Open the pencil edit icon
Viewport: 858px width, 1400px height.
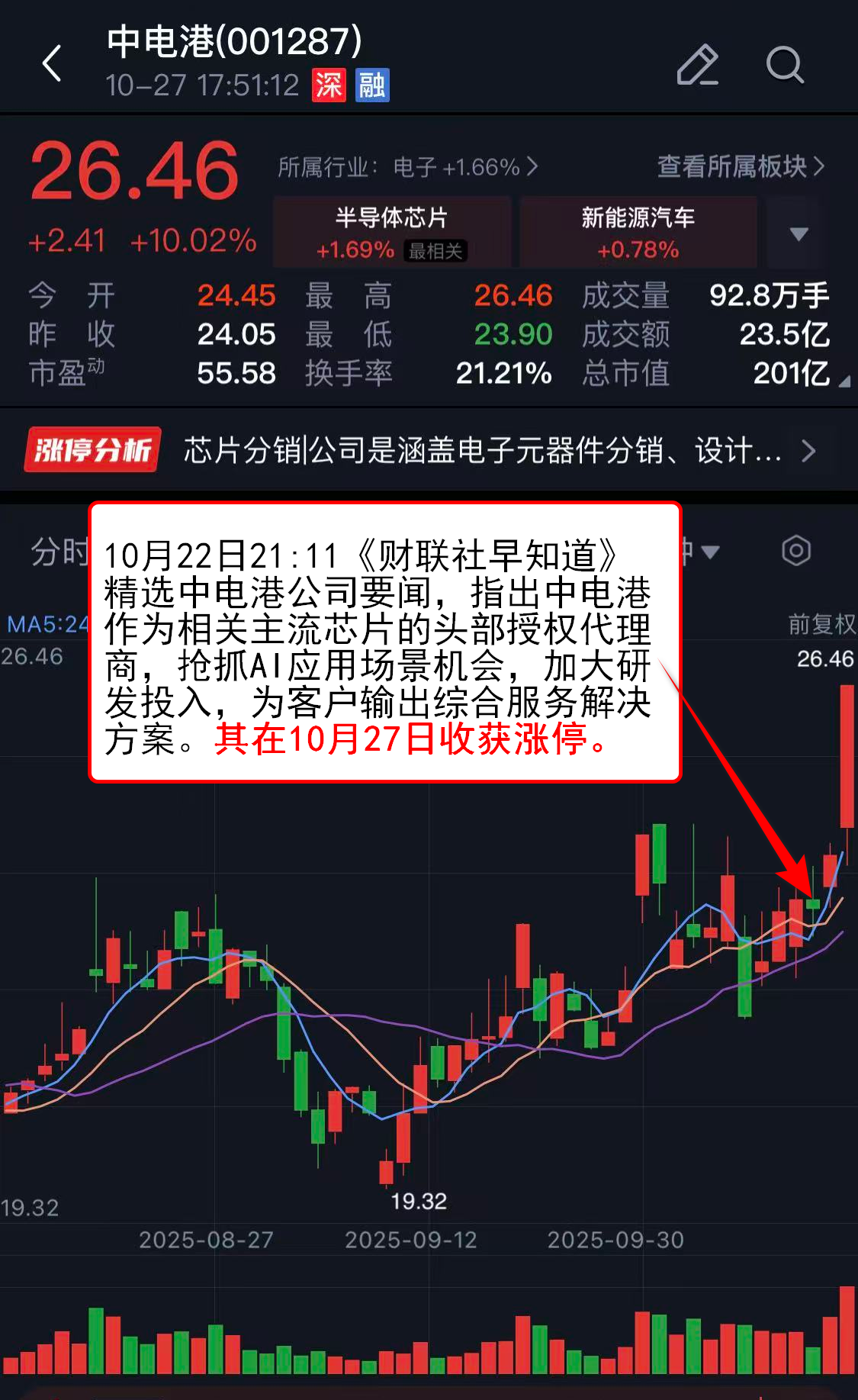click(x=697, y=64)
